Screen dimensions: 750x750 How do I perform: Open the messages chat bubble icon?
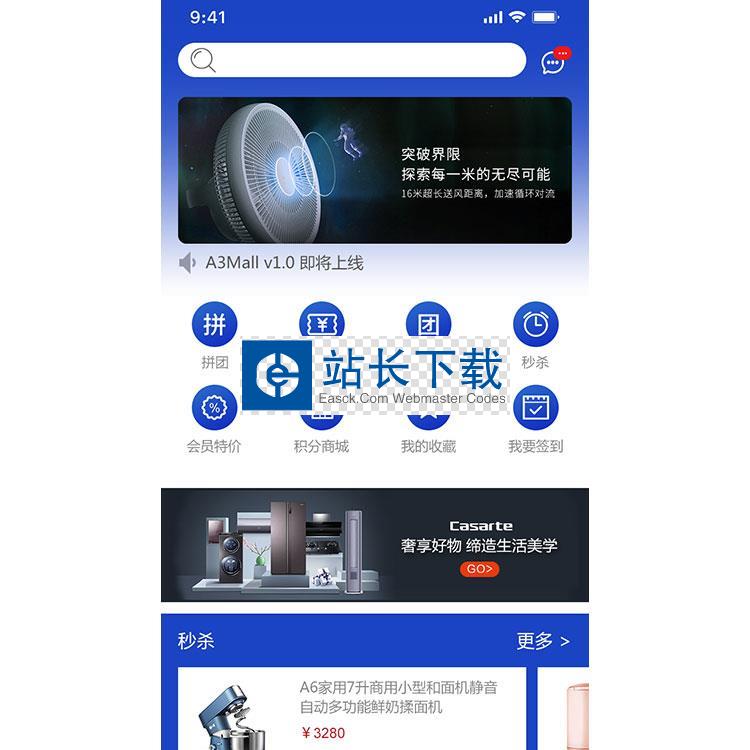pos(553,62)
